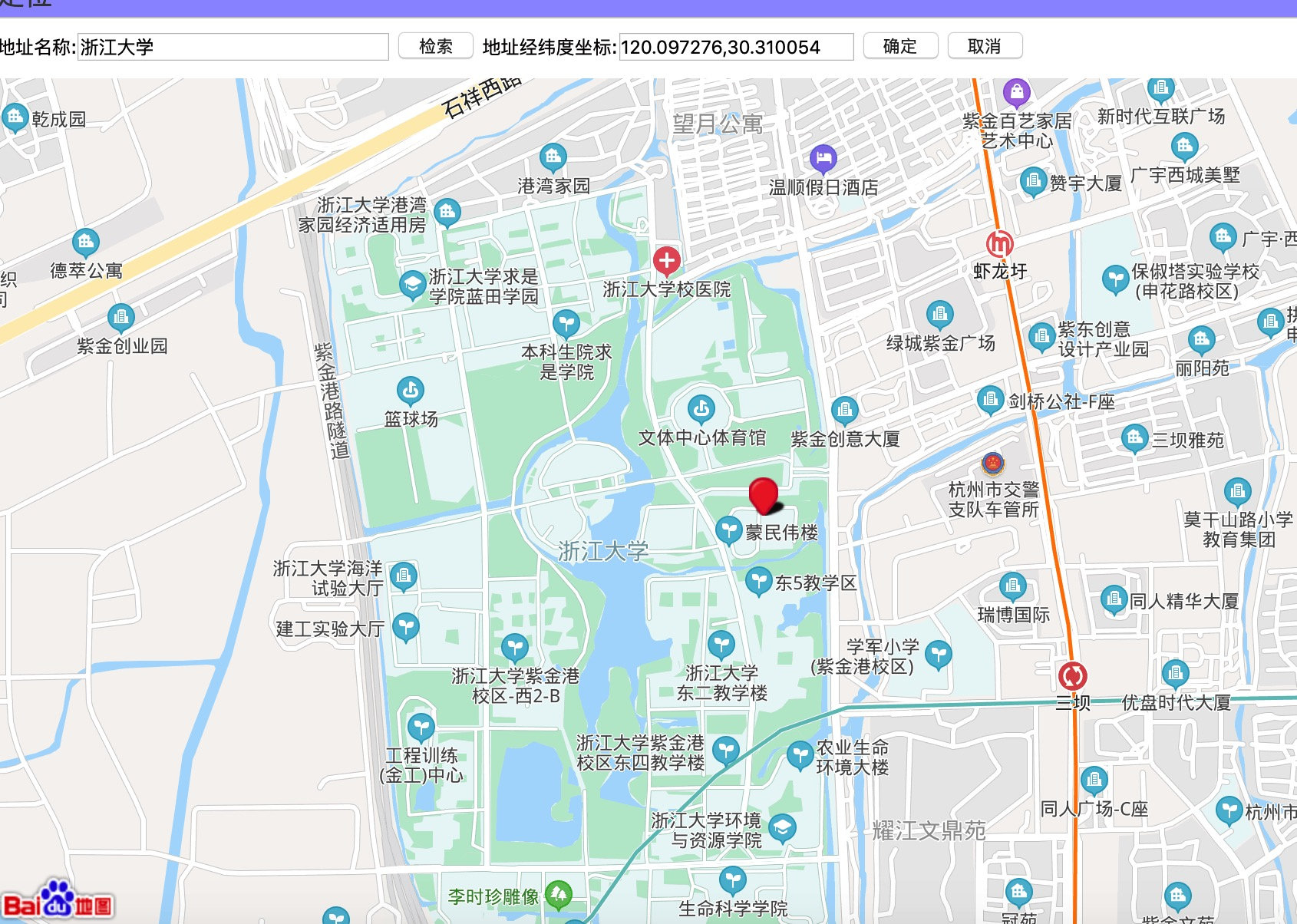Image resolution: width=1297 pixels, height=924 pixels.
Task: Tap the 篮球场 basketball court marker
Action: pos(411,391)
